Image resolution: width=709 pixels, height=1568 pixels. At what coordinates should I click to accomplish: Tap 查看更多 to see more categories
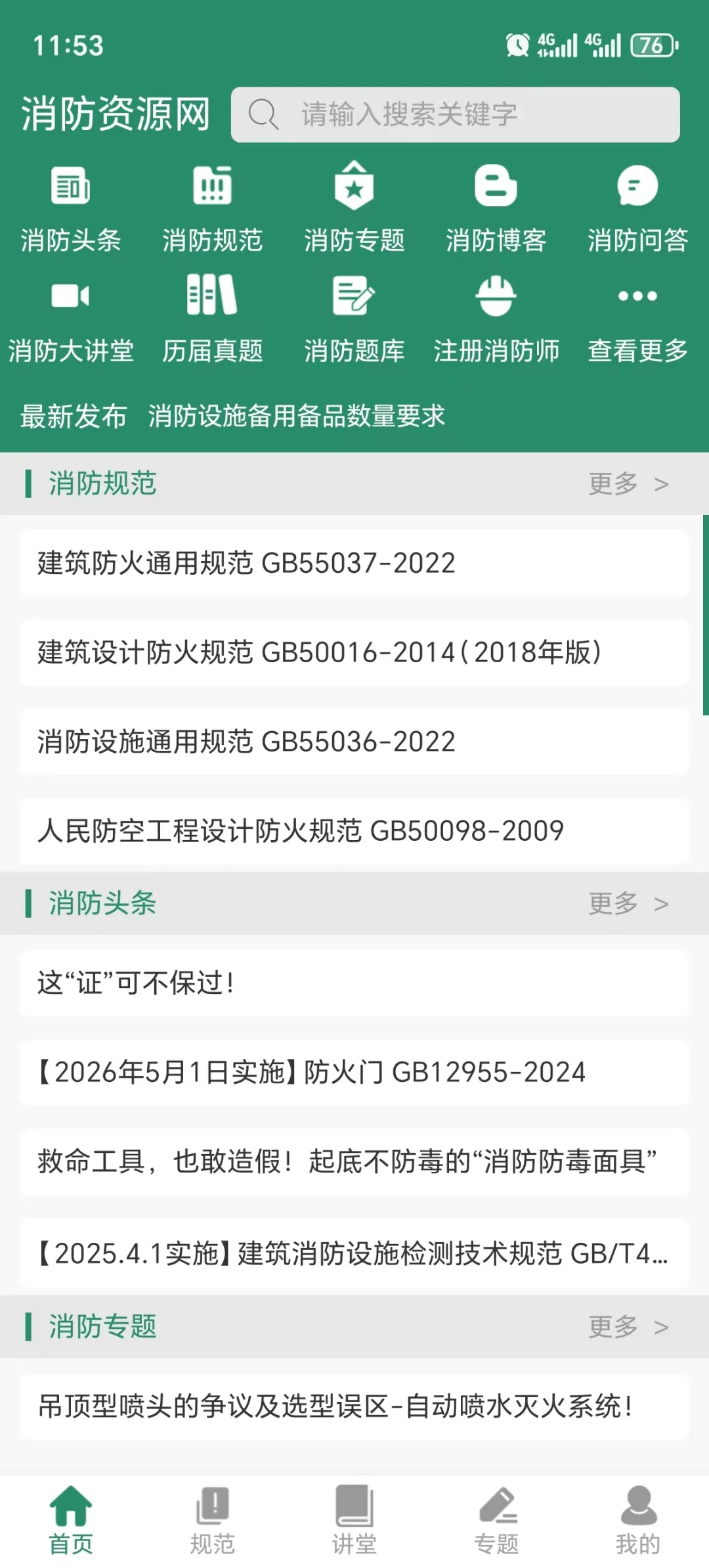coord(637,319)
